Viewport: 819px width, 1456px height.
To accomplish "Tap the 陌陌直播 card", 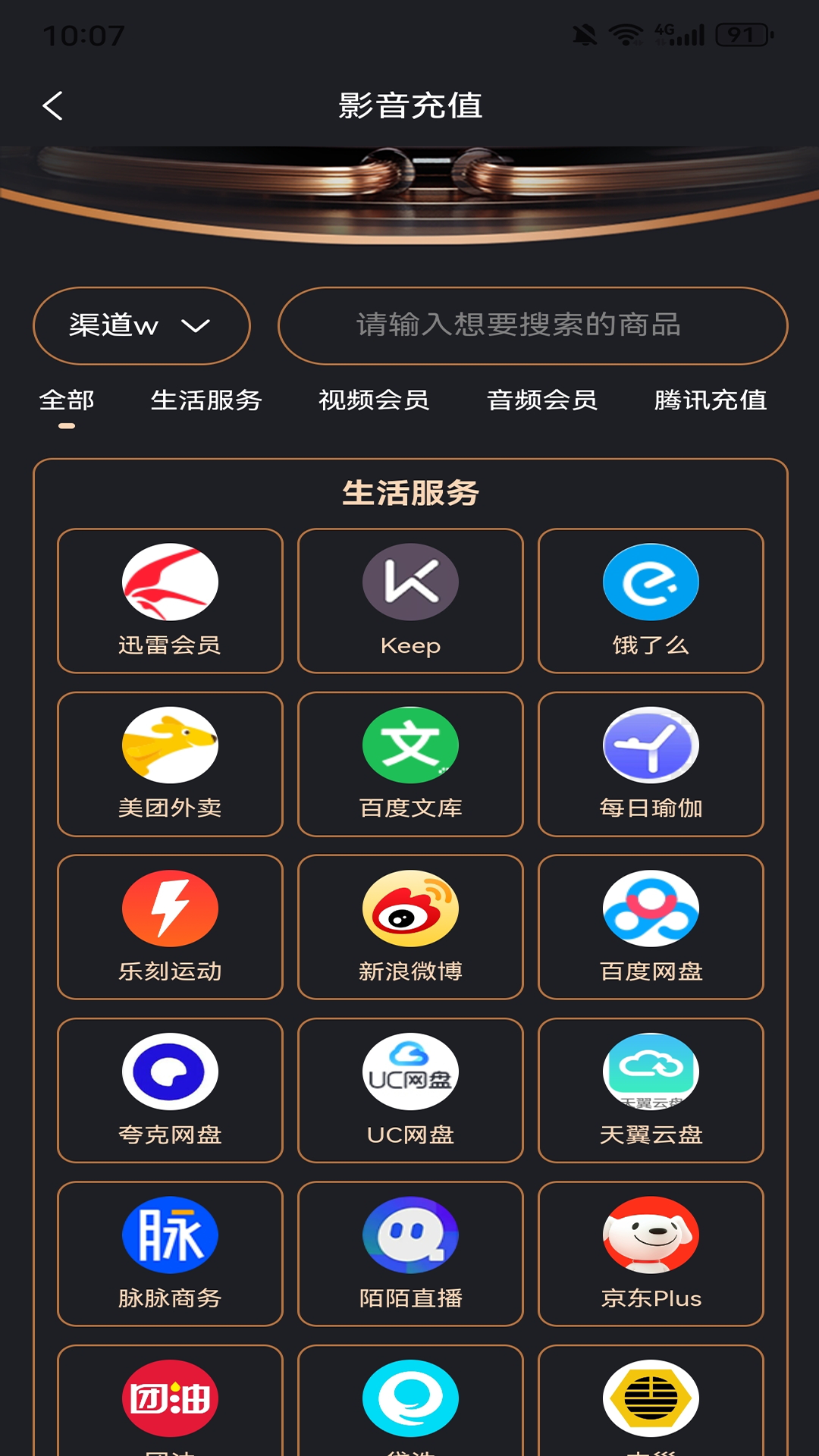I will 410,1254.
